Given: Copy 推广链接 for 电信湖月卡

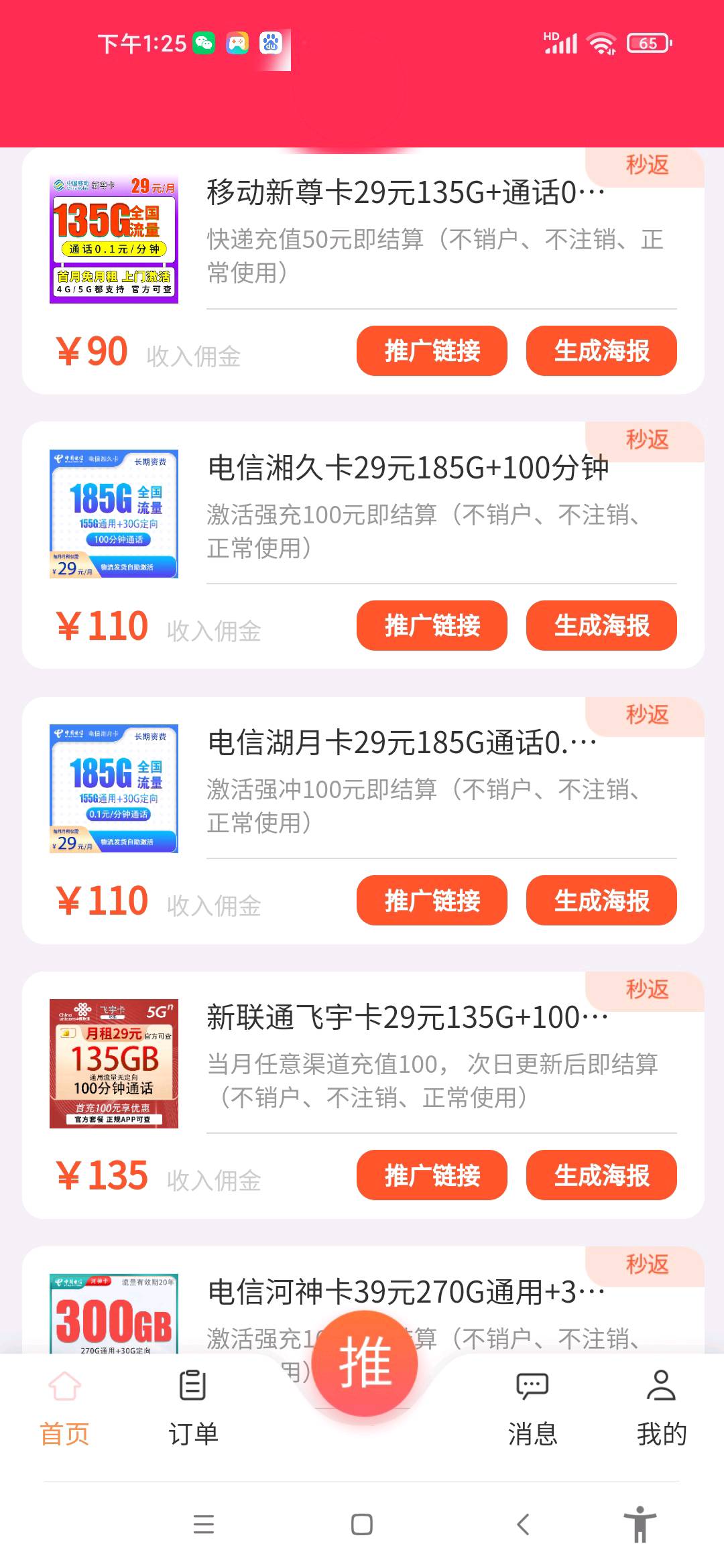Looking at the screenshot, I should [x=432, y=901].
